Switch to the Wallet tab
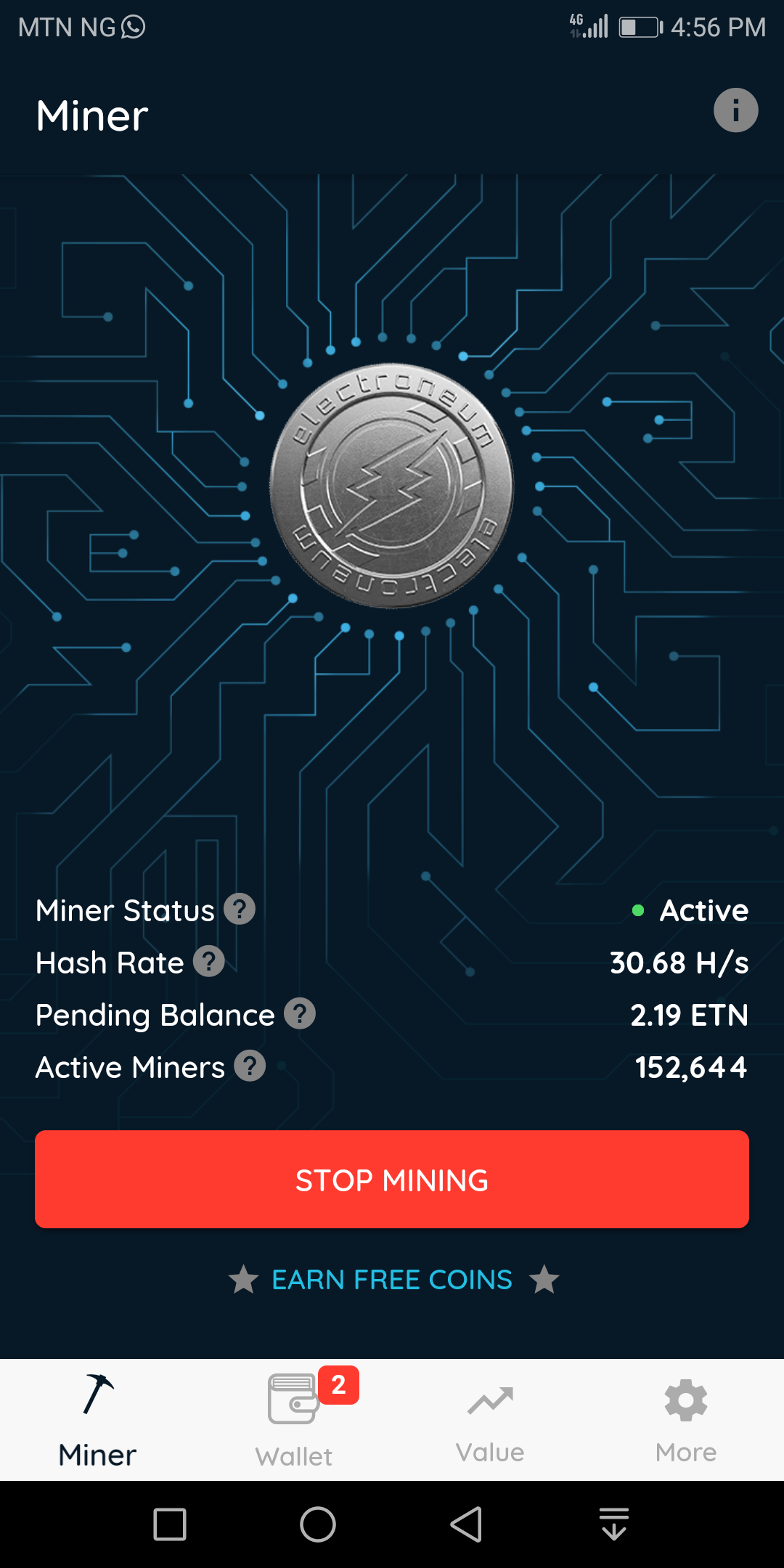This screenshot has height=1568, width=784. coord(294,1419)
